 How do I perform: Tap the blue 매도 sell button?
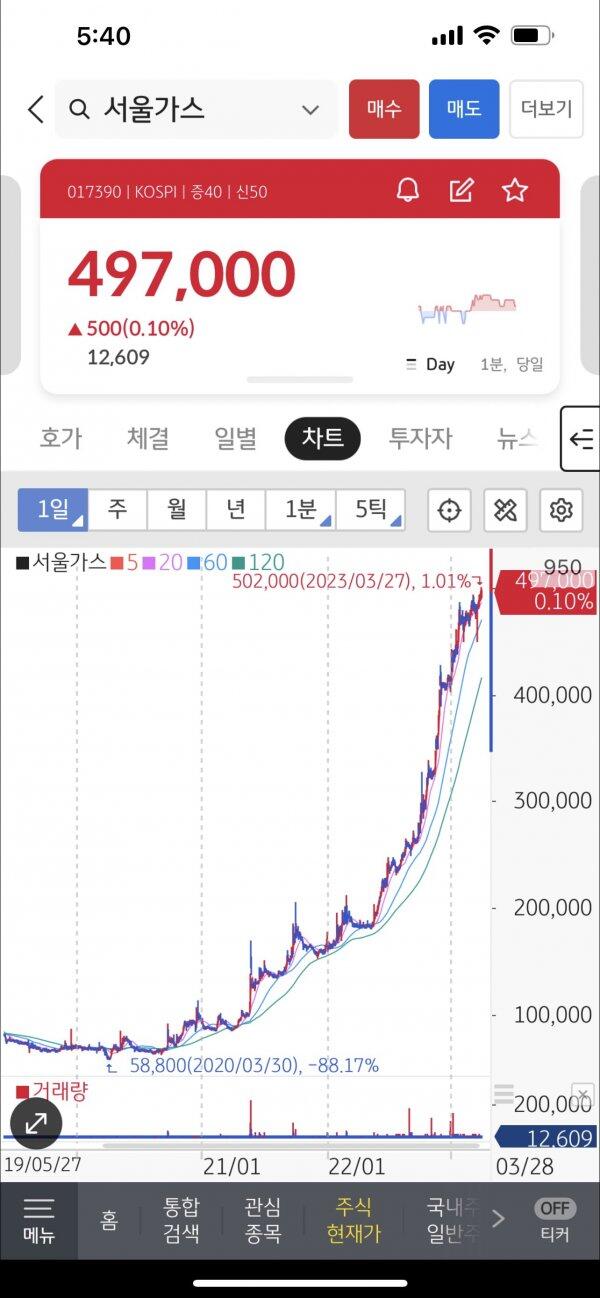pos(464,109)
